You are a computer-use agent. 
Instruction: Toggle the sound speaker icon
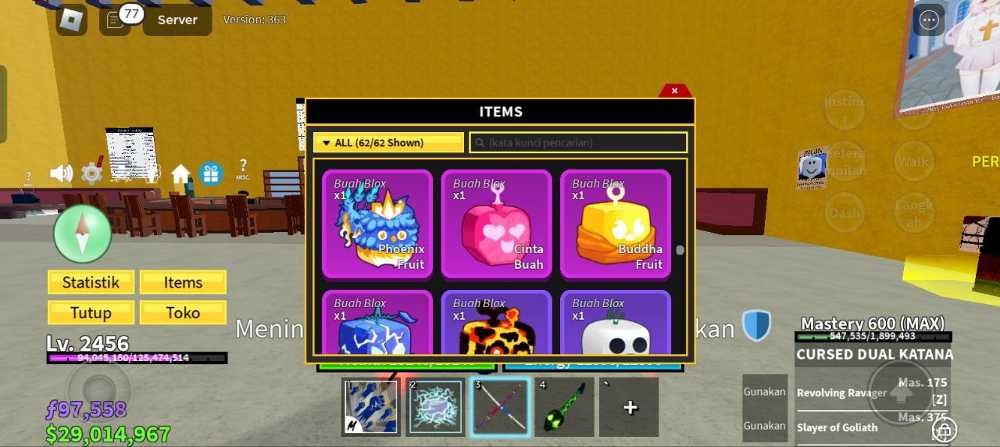click(62, 173)
